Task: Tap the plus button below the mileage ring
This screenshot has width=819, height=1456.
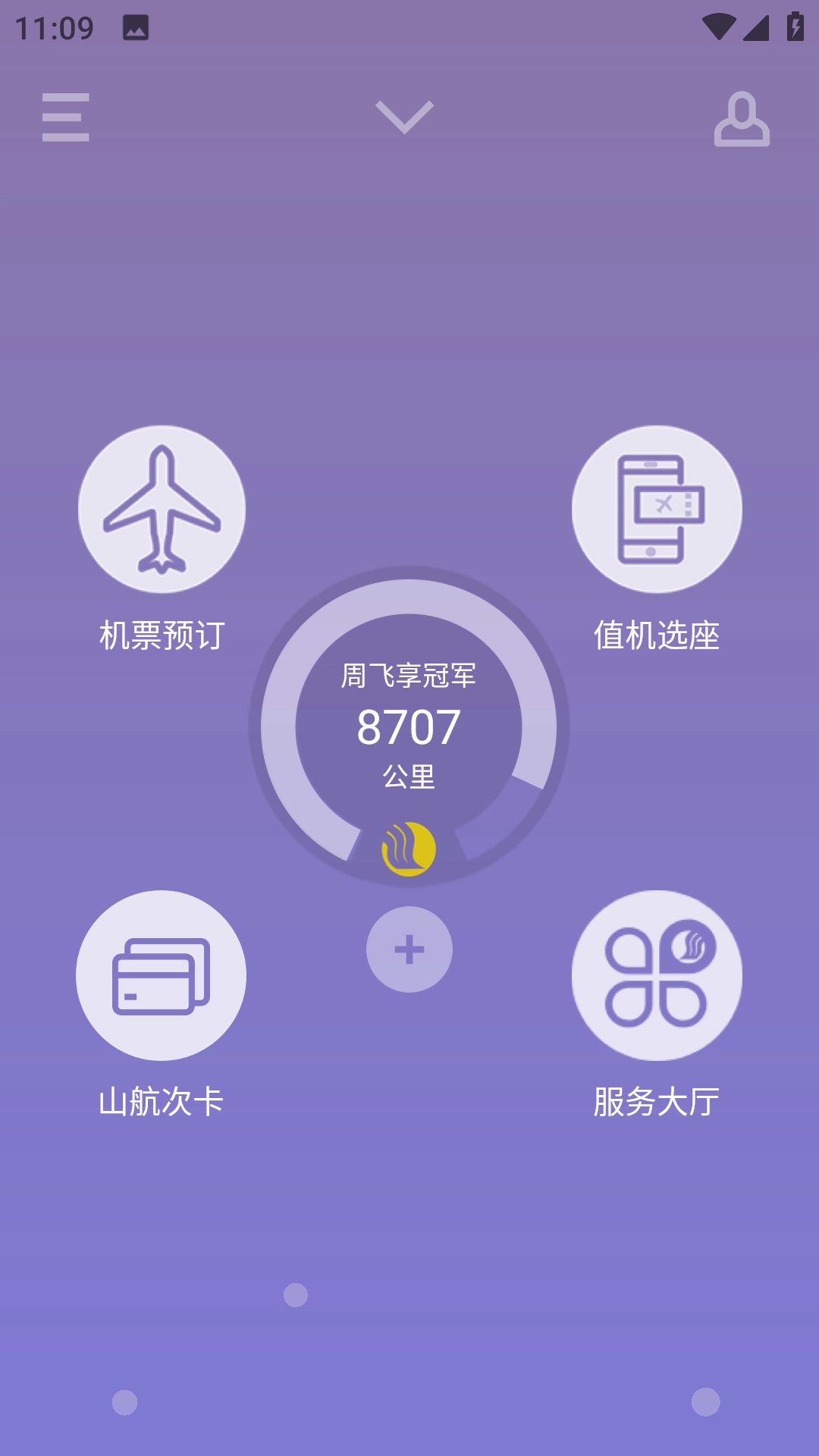Action: [x=409, y=949]
